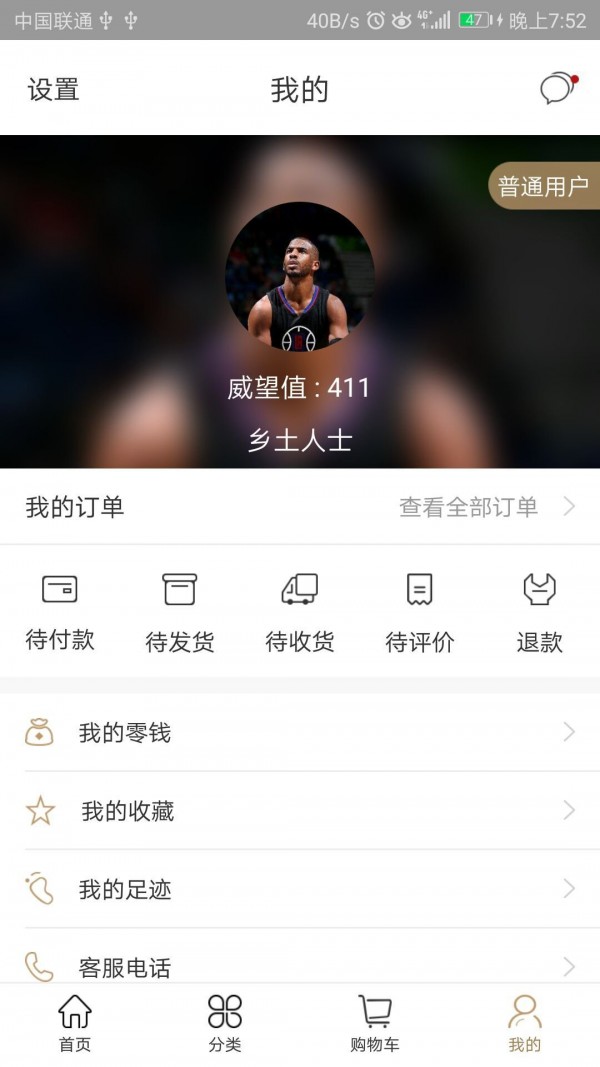Screen dimensions: 600x1067
Task: Open 设置 settings
Action: (53, 90)
